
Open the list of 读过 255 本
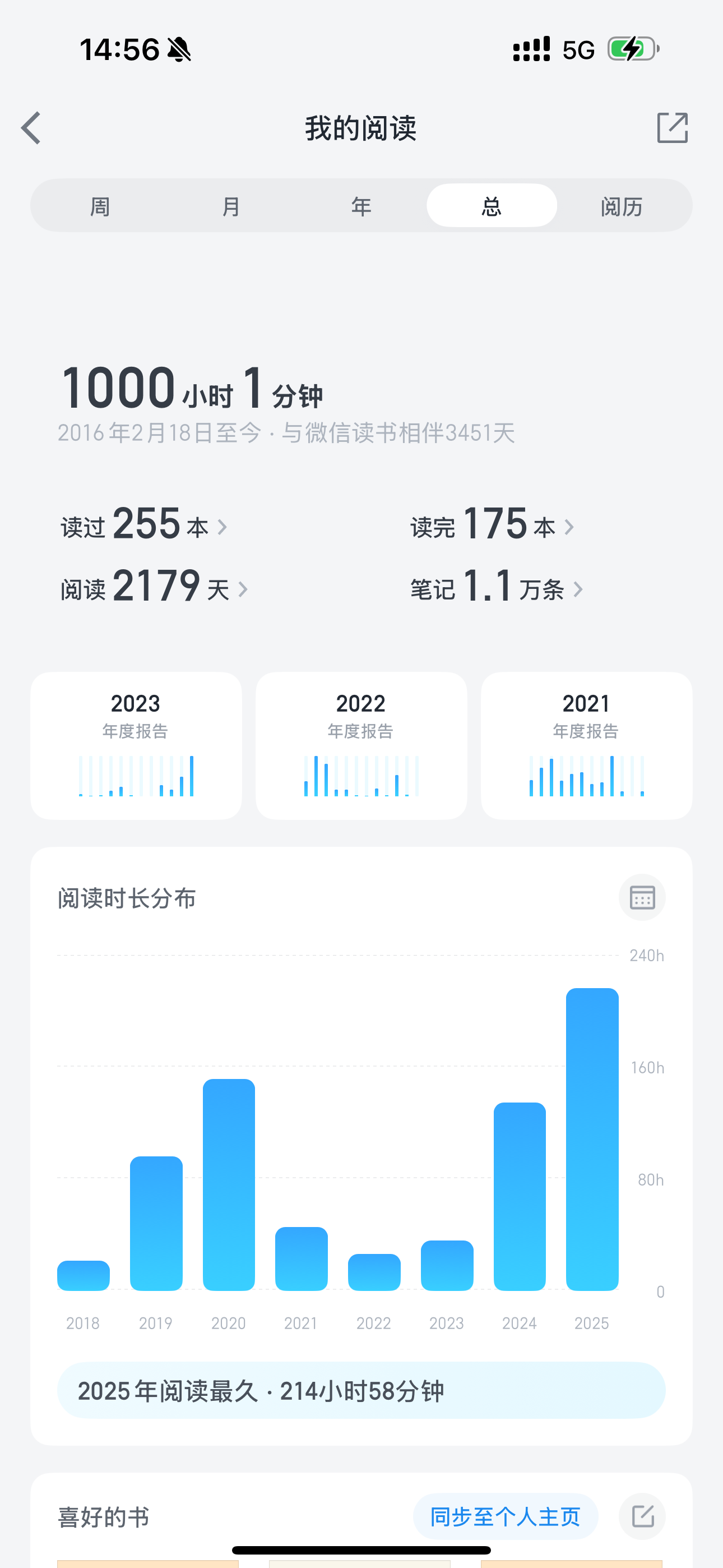coord(143,524)
